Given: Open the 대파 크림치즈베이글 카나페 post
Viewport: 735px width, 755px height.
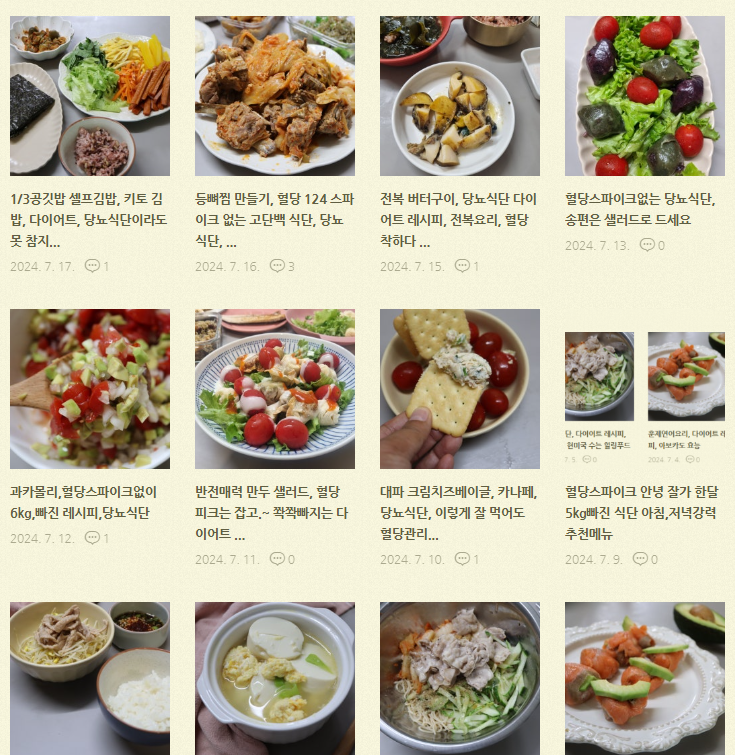Looking at the screenshot, I should [459, 512].
